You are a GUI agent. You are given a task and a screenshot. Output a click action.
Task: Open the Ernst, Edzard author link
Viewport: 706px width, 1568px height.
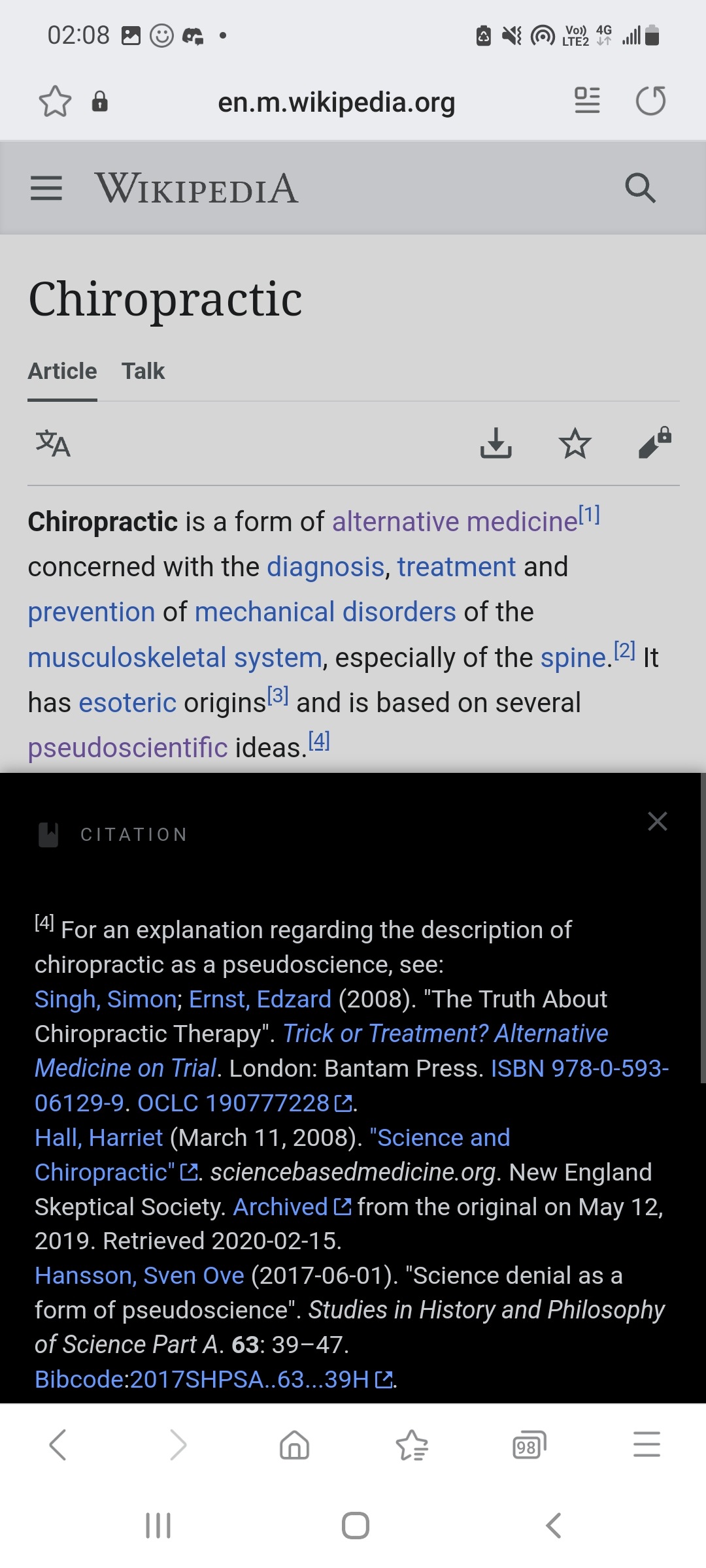point(260,999)
